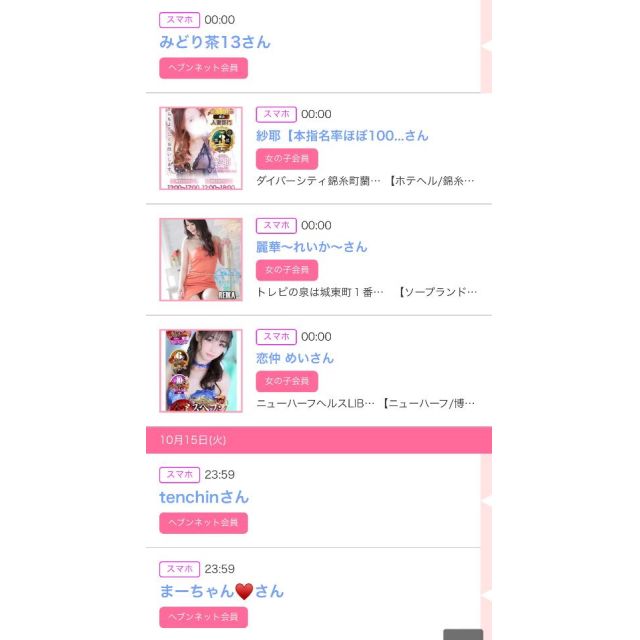Open 恋仲 めいさん profile link

[295, 358]
